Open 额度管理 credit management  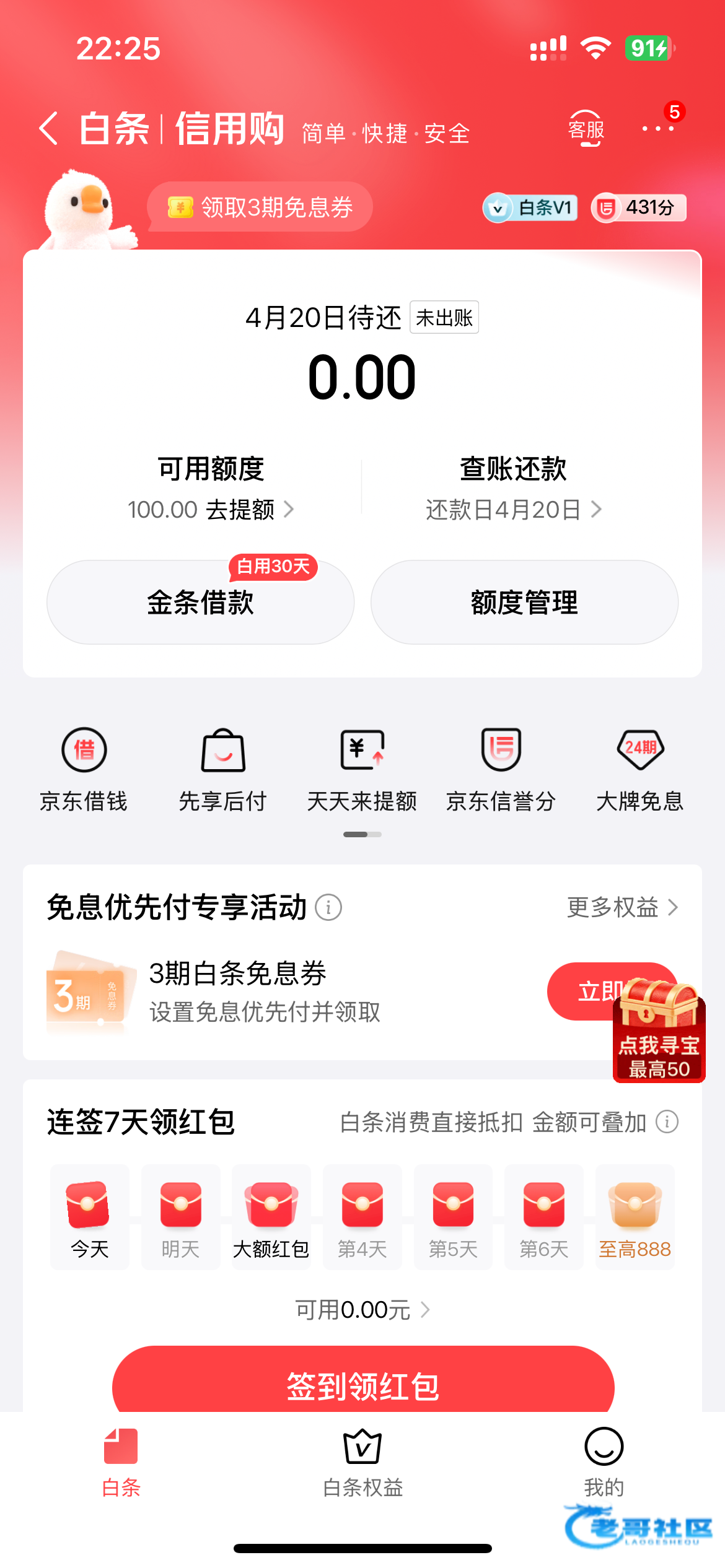524,603
